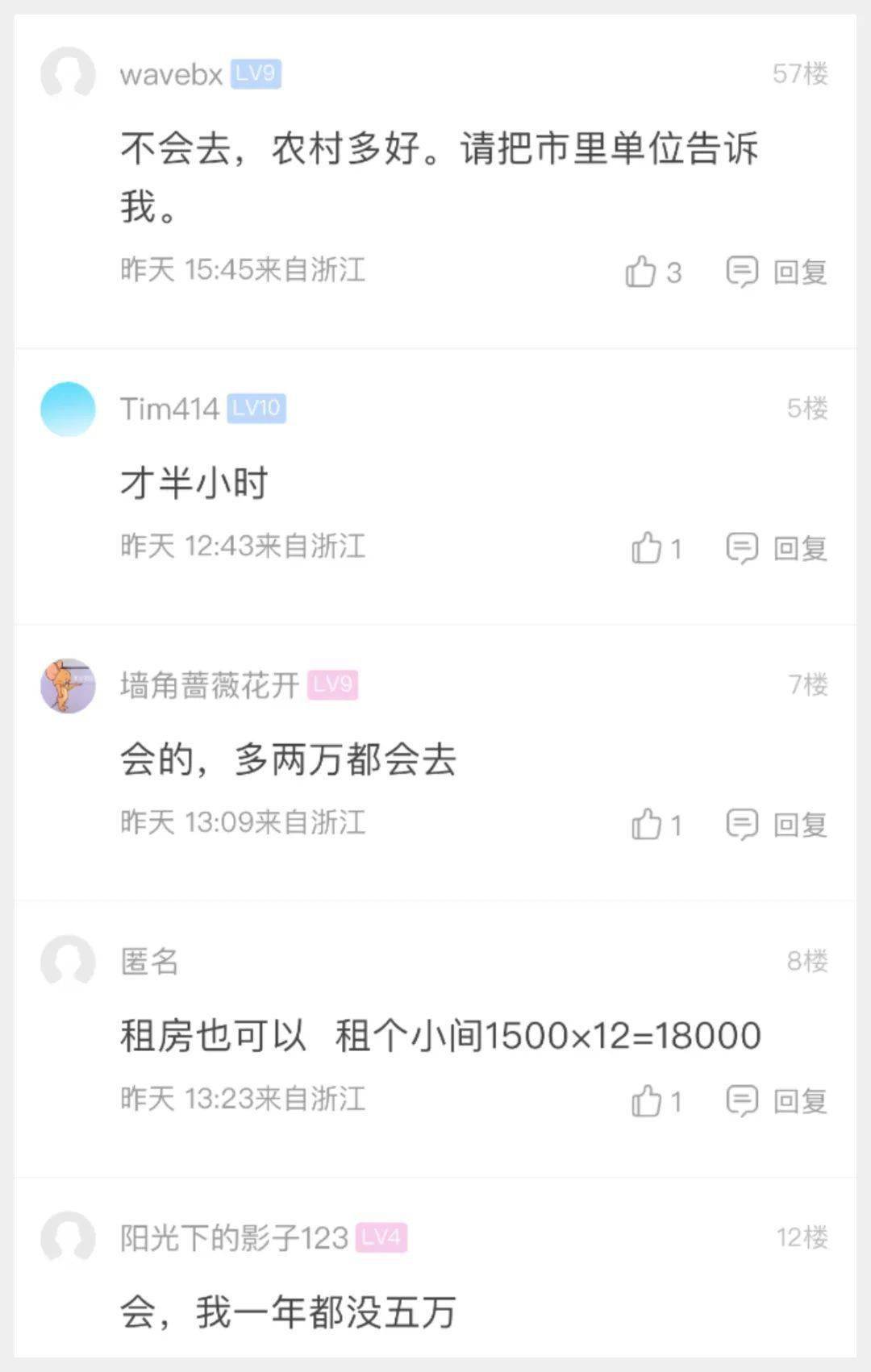Open Tim414's profile avatar

[x=68, y=409]
